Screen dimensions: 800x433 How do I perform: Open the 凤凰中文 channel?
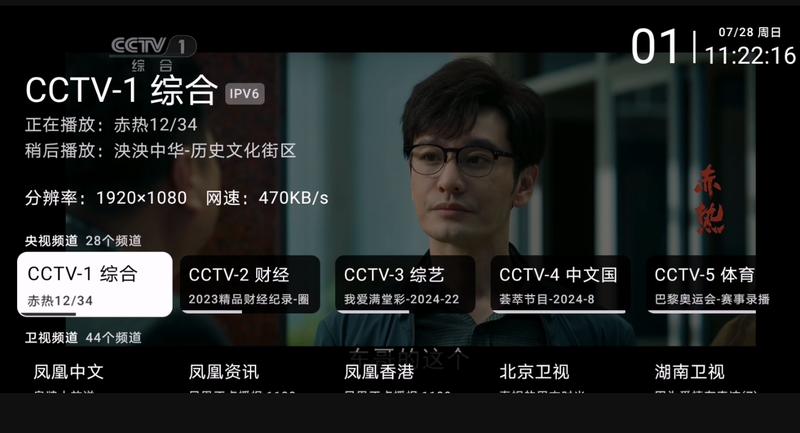(x=95, y=375)
